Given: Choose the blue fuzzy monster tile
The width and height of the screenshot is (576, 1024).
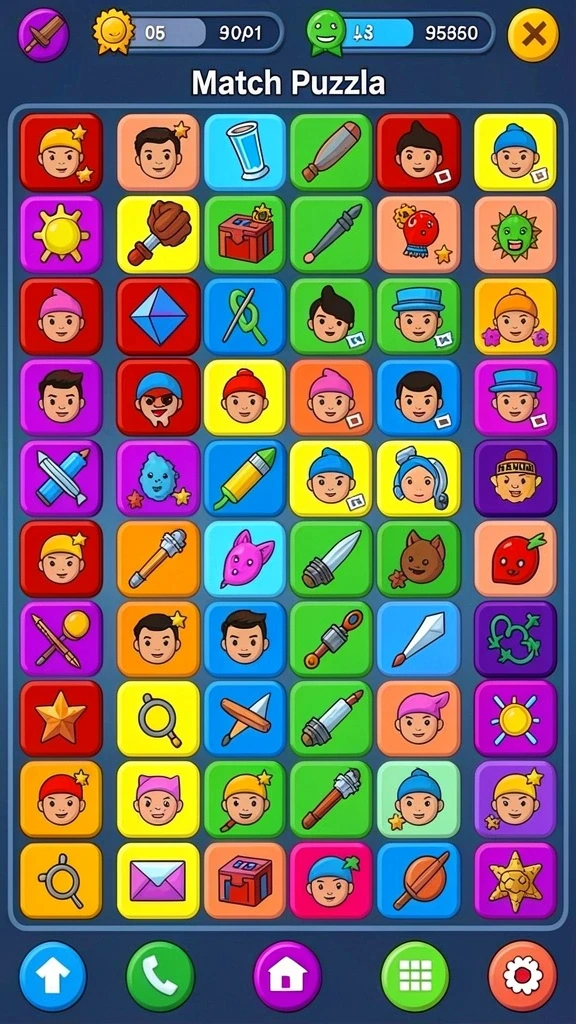Looking at the screenshot, I should point(158,478).
